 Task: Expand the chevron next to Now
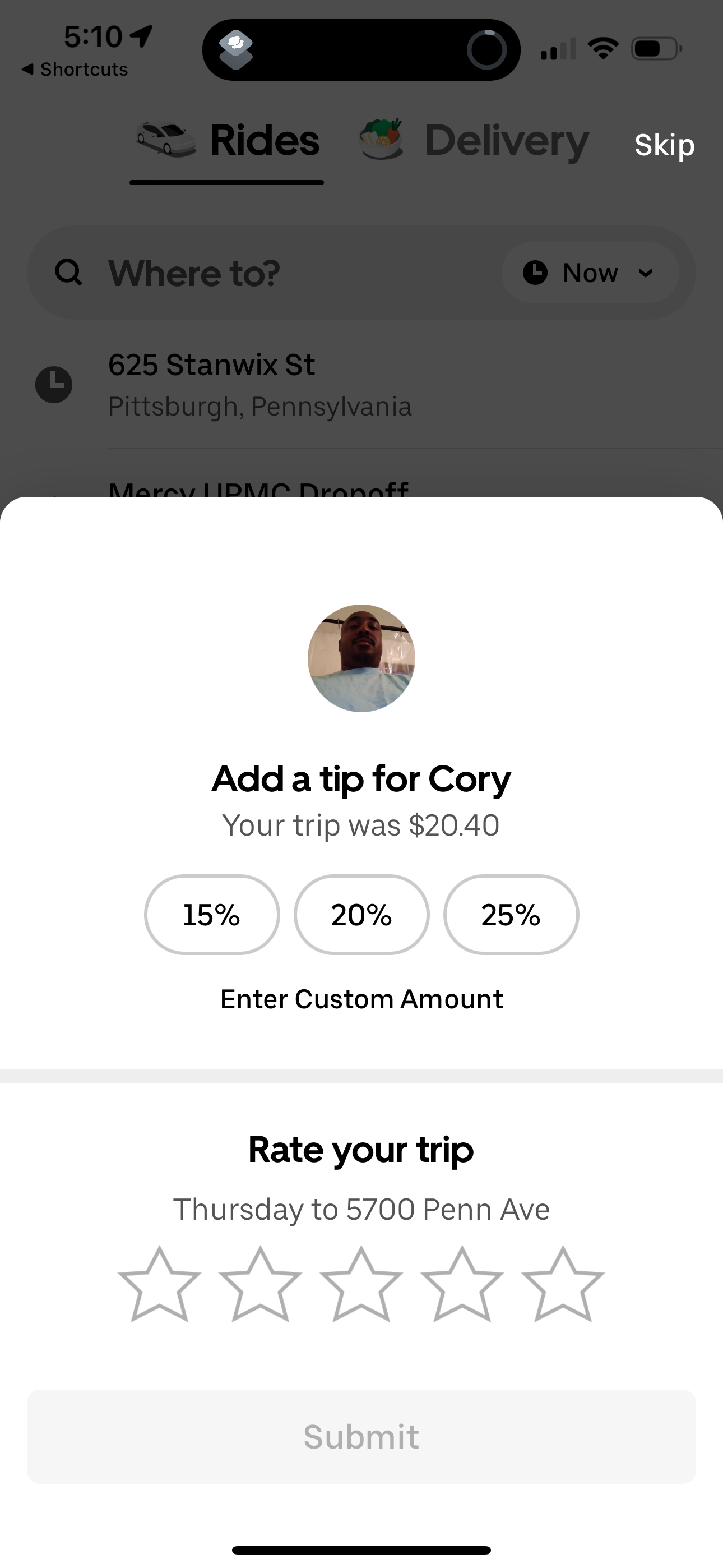tap(646, 273)
